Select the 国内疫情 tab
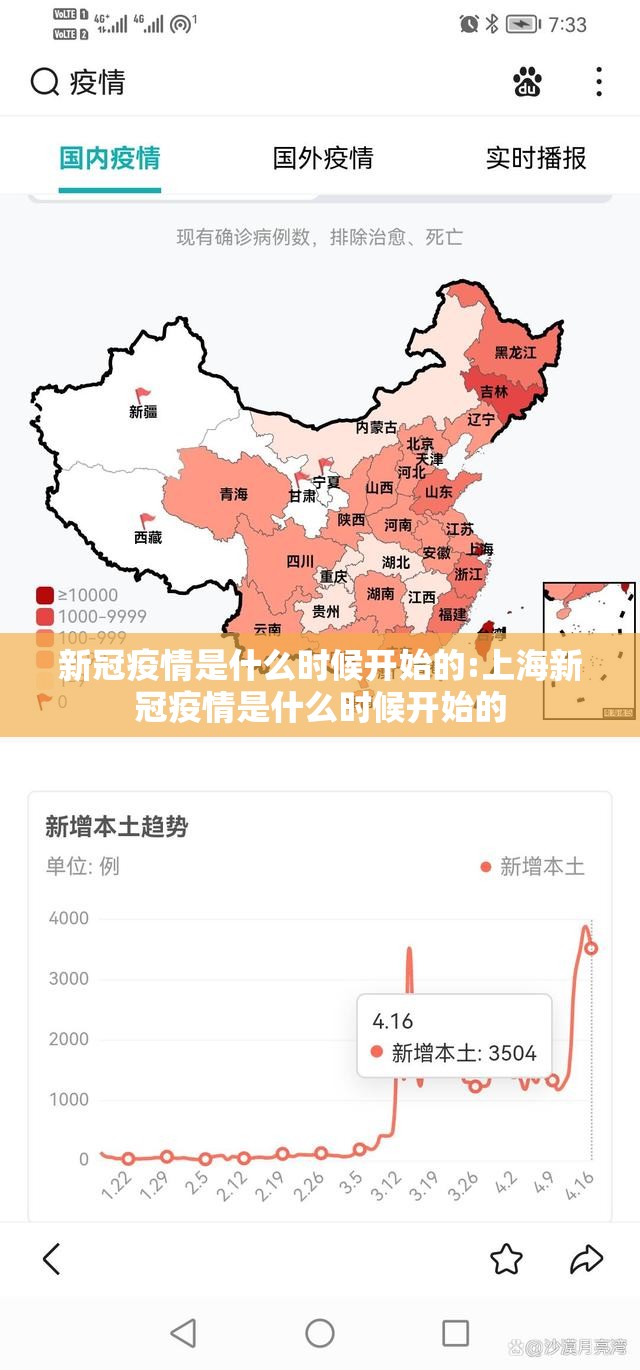640x1370 pixels. coord(109,158)
